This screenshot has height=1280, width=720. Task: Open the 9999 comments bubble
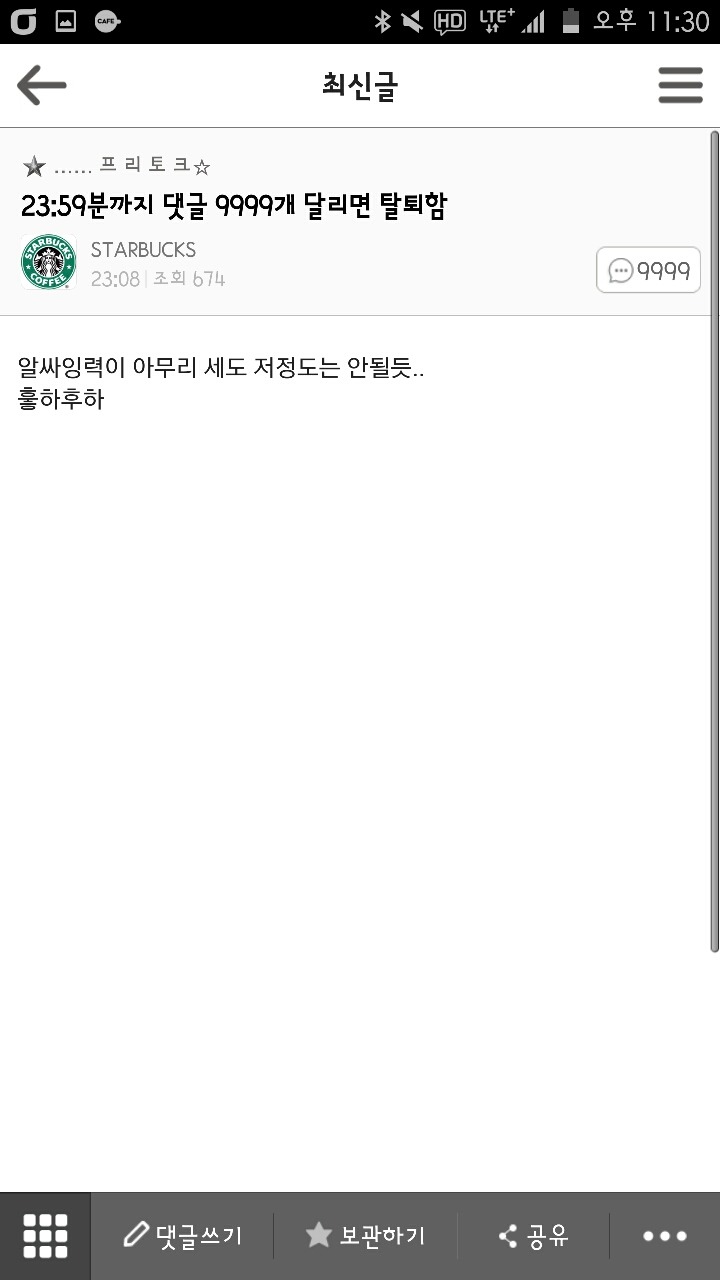(x=648, y=270)
